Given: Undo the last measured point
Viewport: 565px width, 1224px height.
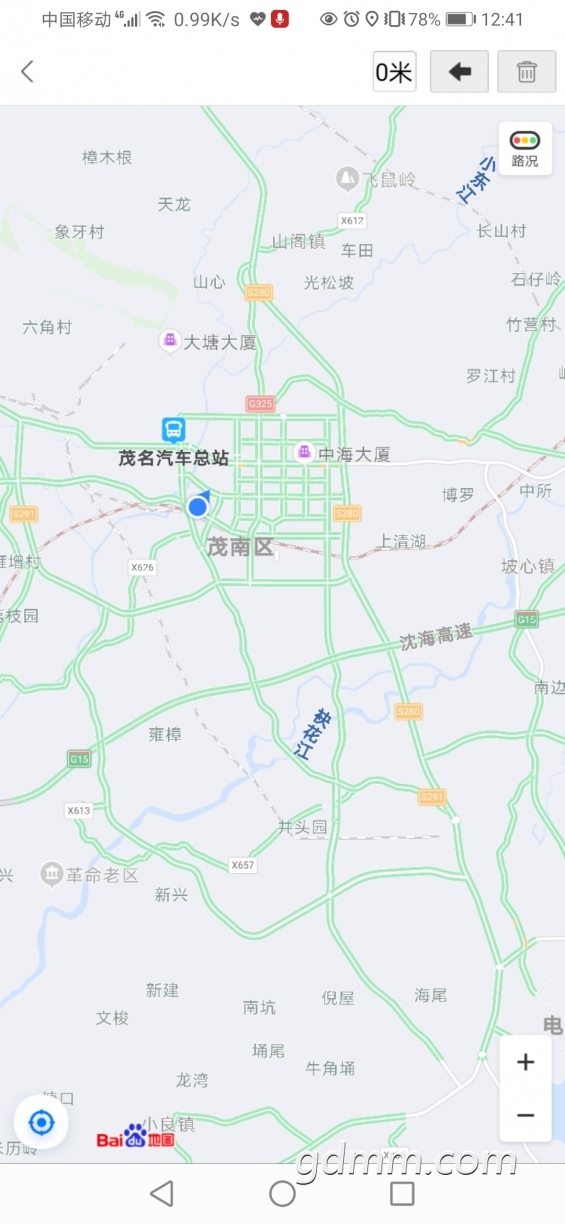Looking at the screenshot, I should point(459,71).
